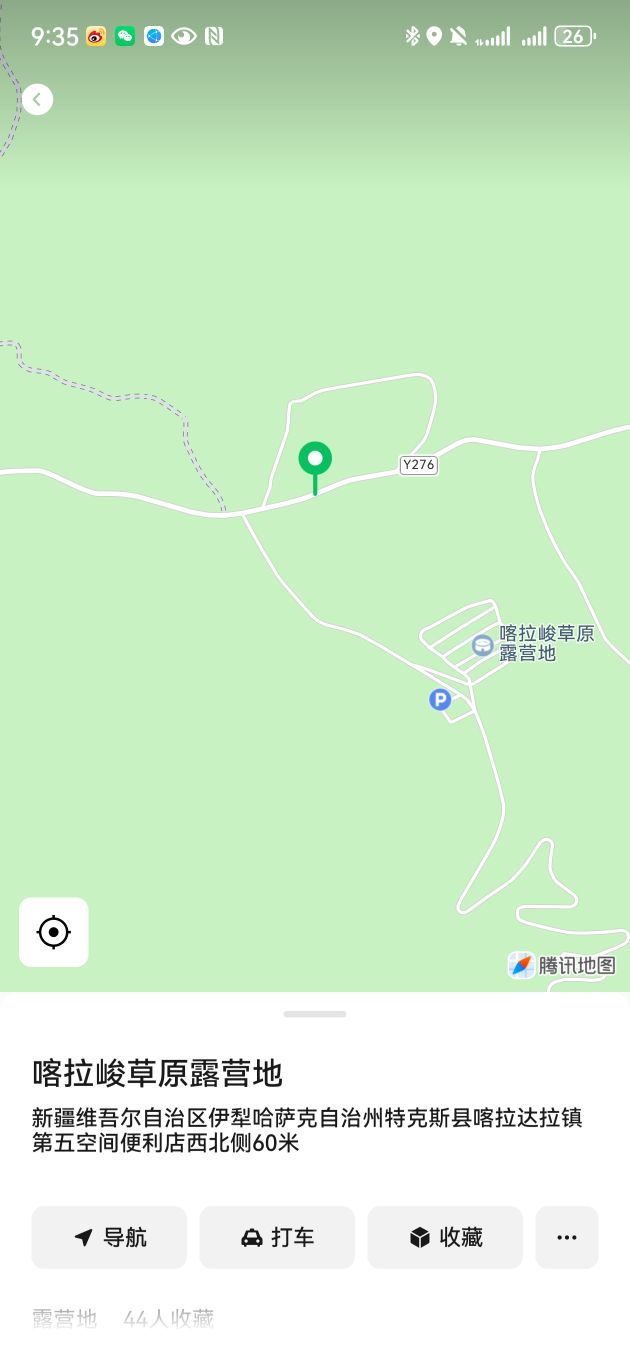Image resolution: width=630 pixels, height=1360 pixels.
Task: Call a ride with the 打车 button
Action: point(277,1237)
